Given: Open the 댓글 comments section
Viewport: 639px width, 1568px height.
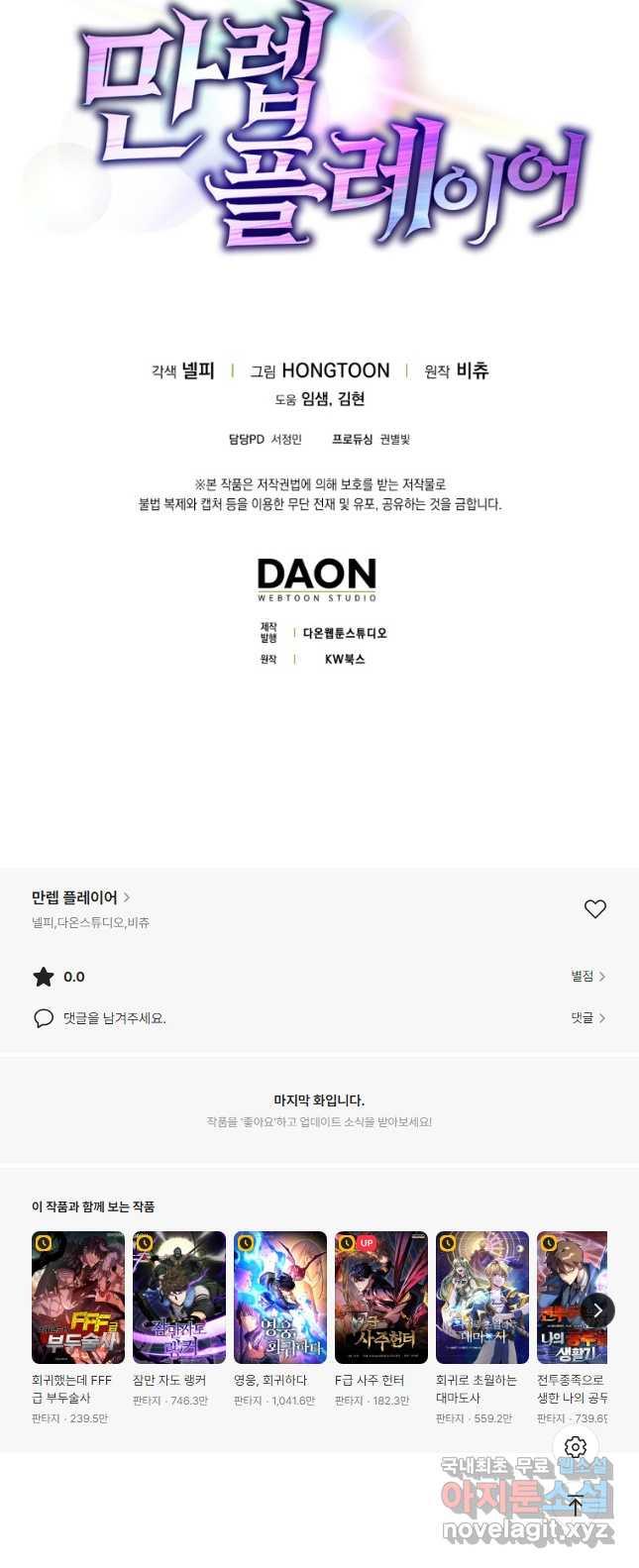Looking at the screenshot, I should tap(587, 1018).
